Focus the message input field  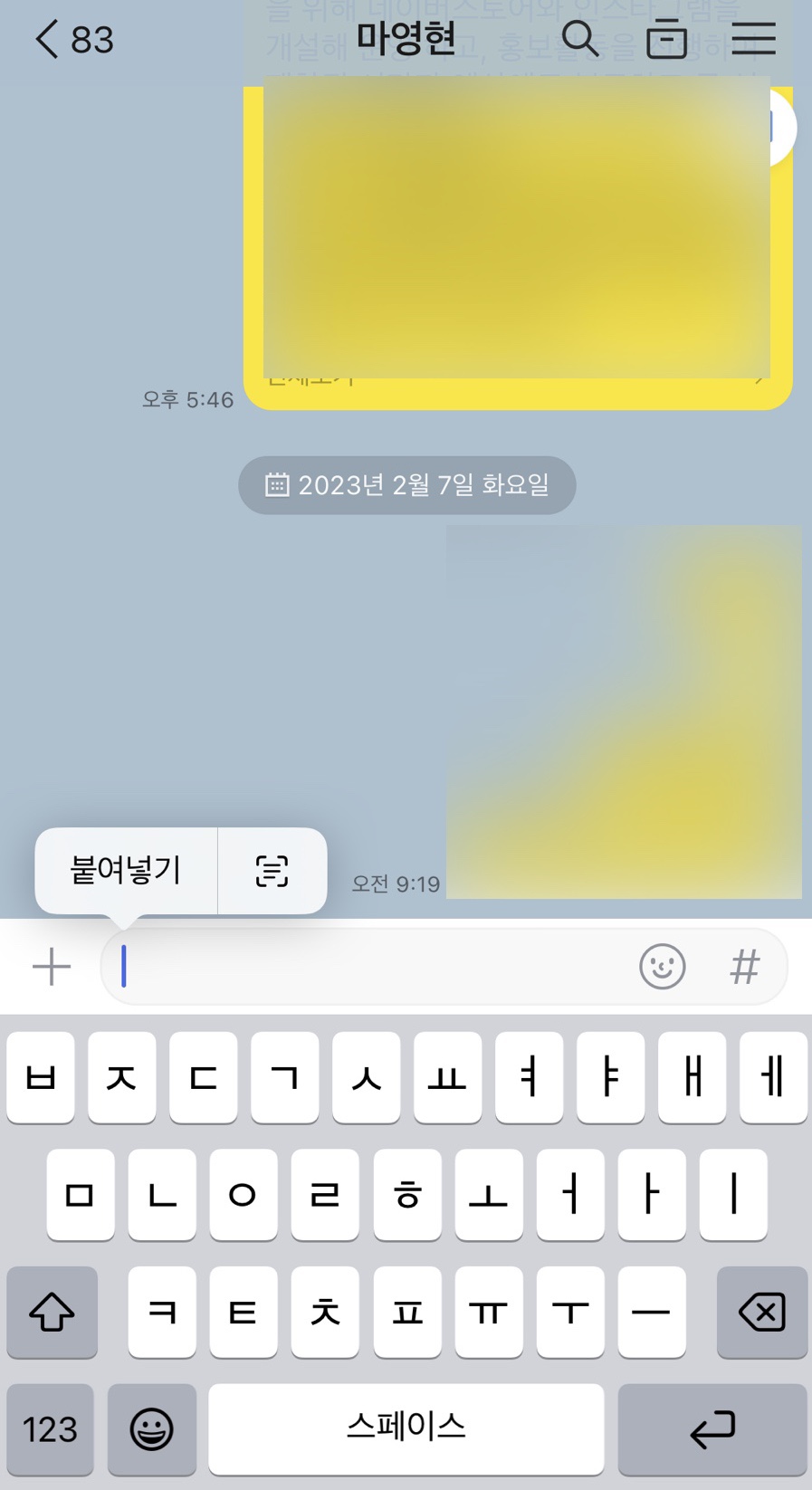pos(371,967)
